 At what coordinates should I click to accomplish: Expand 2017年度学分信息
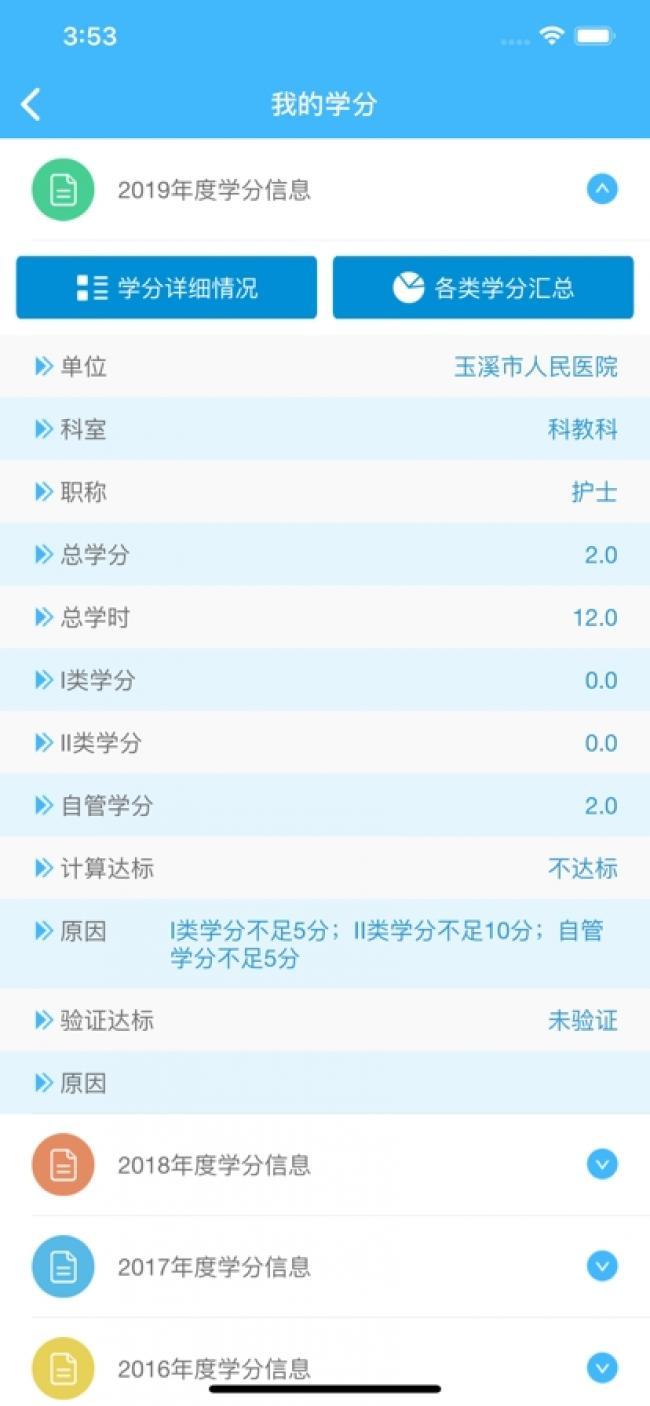click(602, 1267)
